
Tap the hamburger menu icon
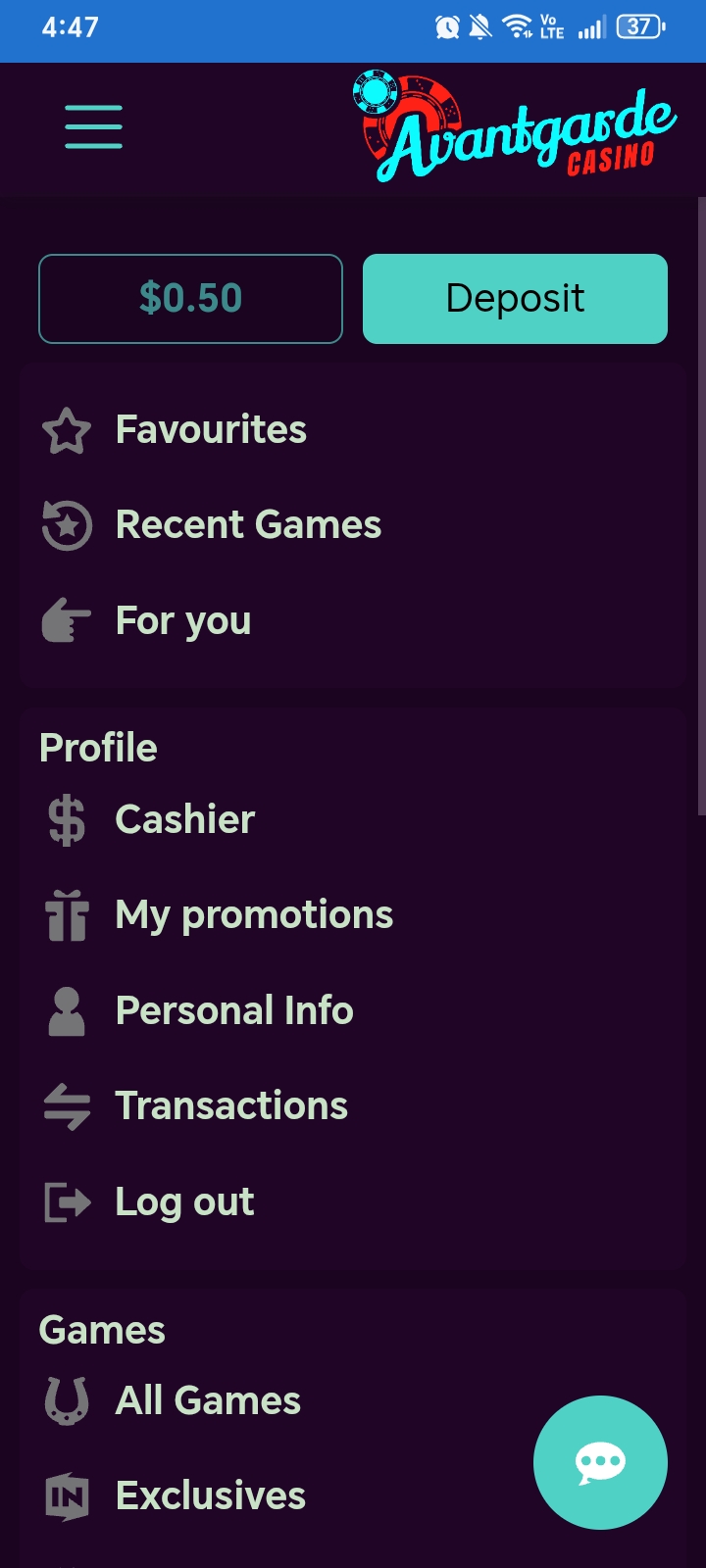coord(94,127)
